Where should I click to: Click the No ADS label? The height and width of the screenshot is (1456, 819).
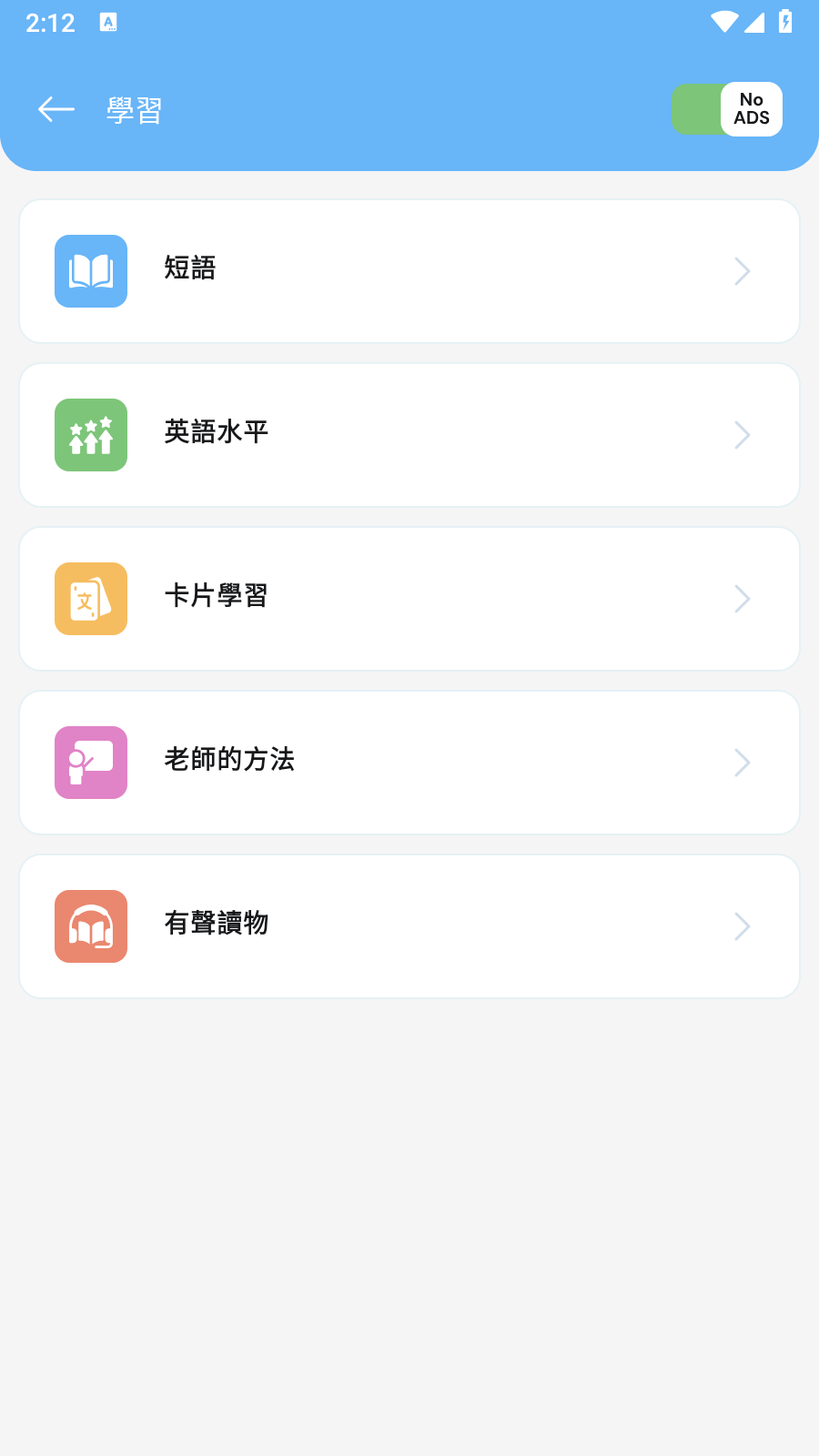click(750, 108)
